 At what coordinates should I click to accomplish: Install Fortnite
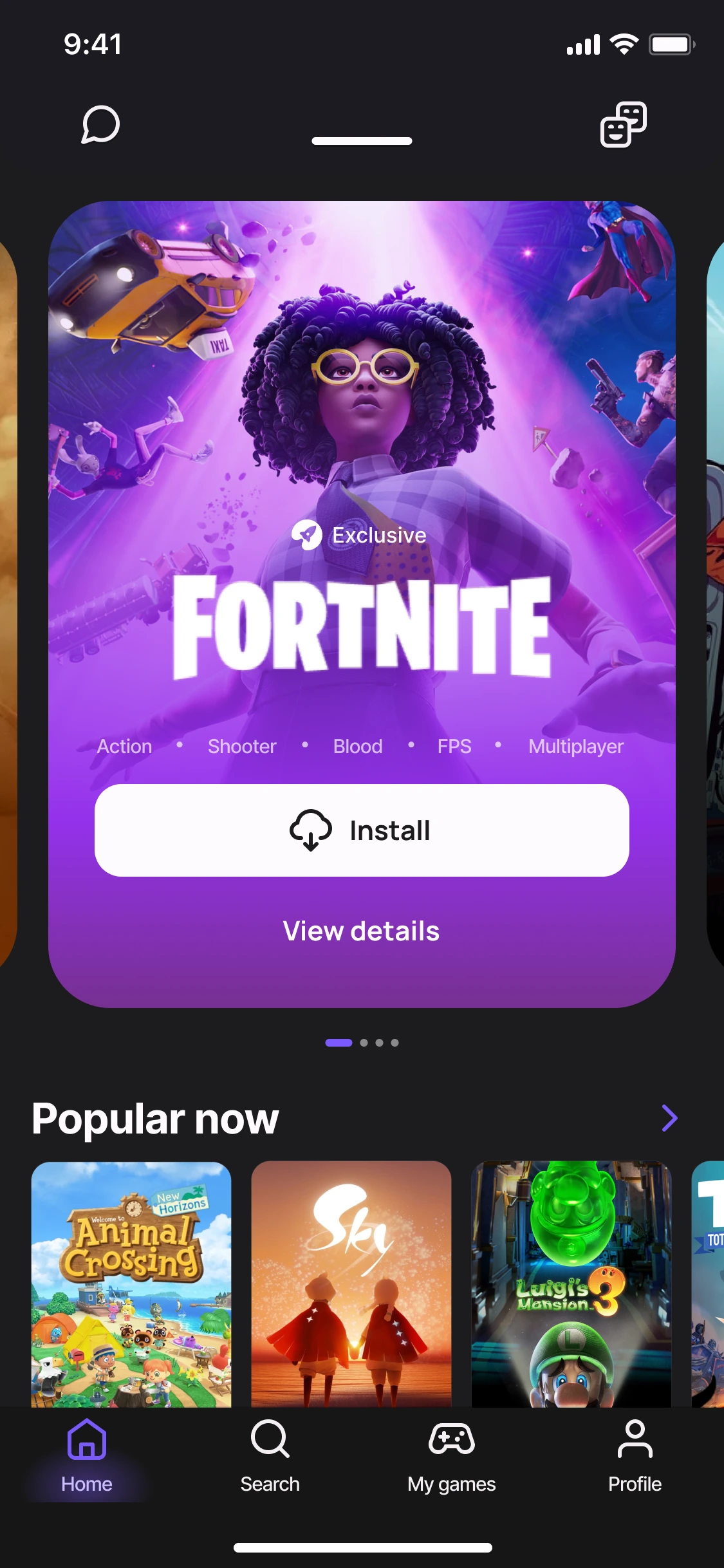362,830
